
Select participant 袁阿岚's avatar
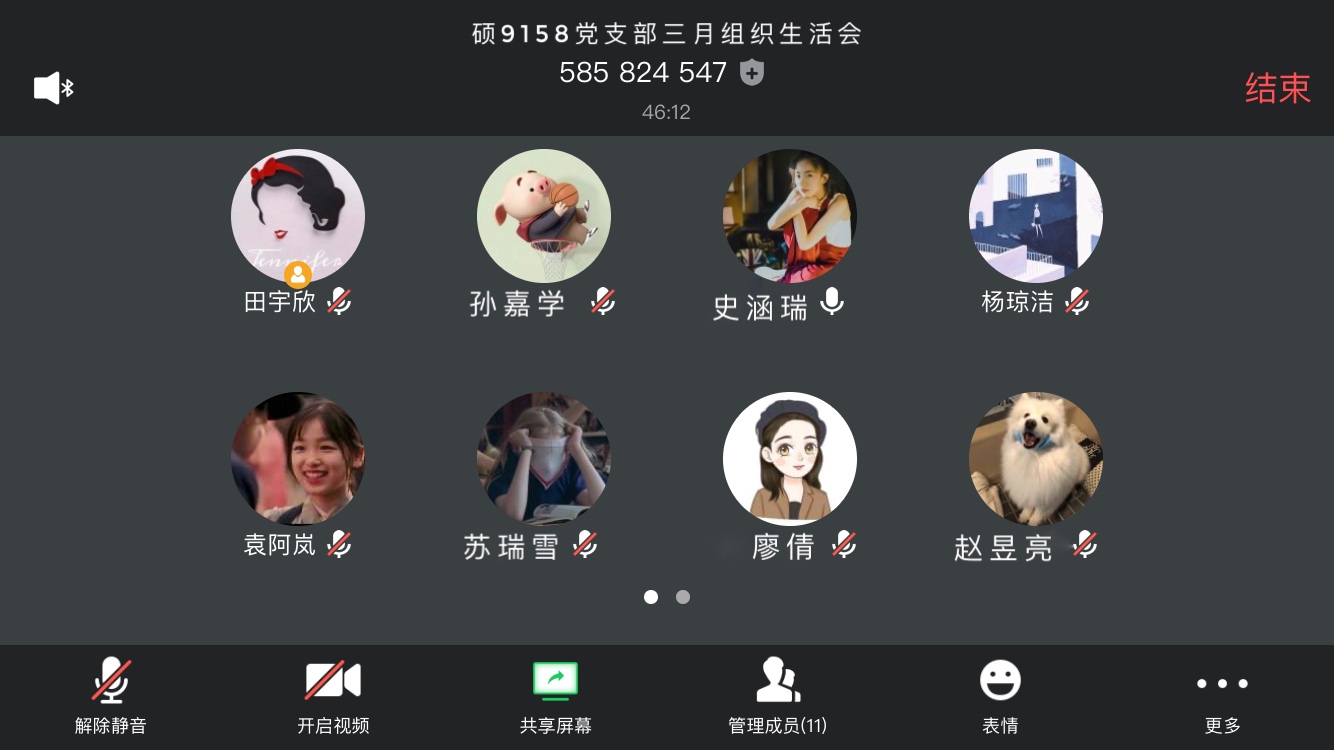point(298,459)
